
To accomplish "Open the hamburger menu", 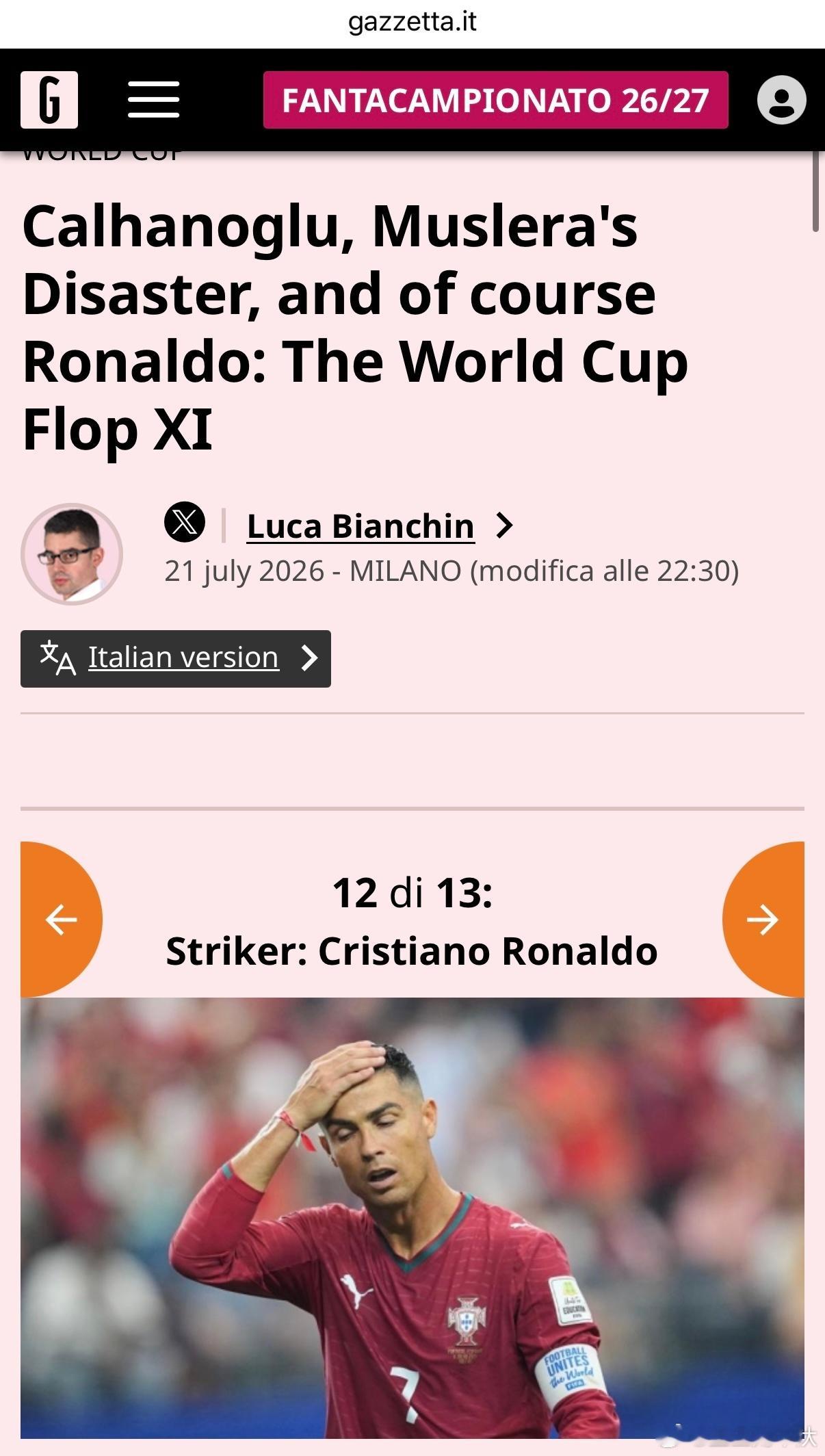I will [x=154, y=100].
